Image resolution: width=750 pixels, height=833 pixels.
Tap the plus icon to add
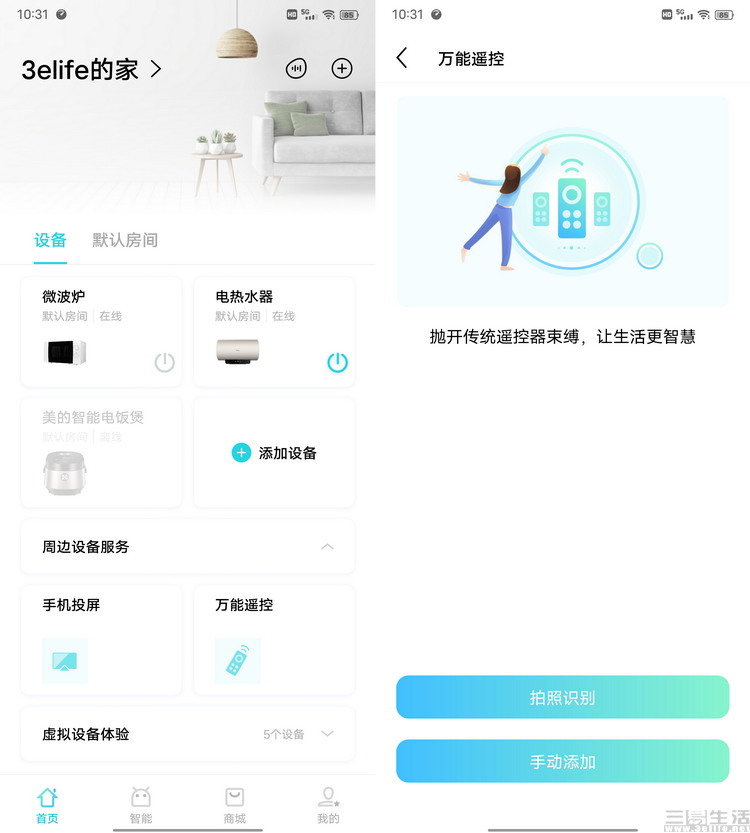[342, 68]
